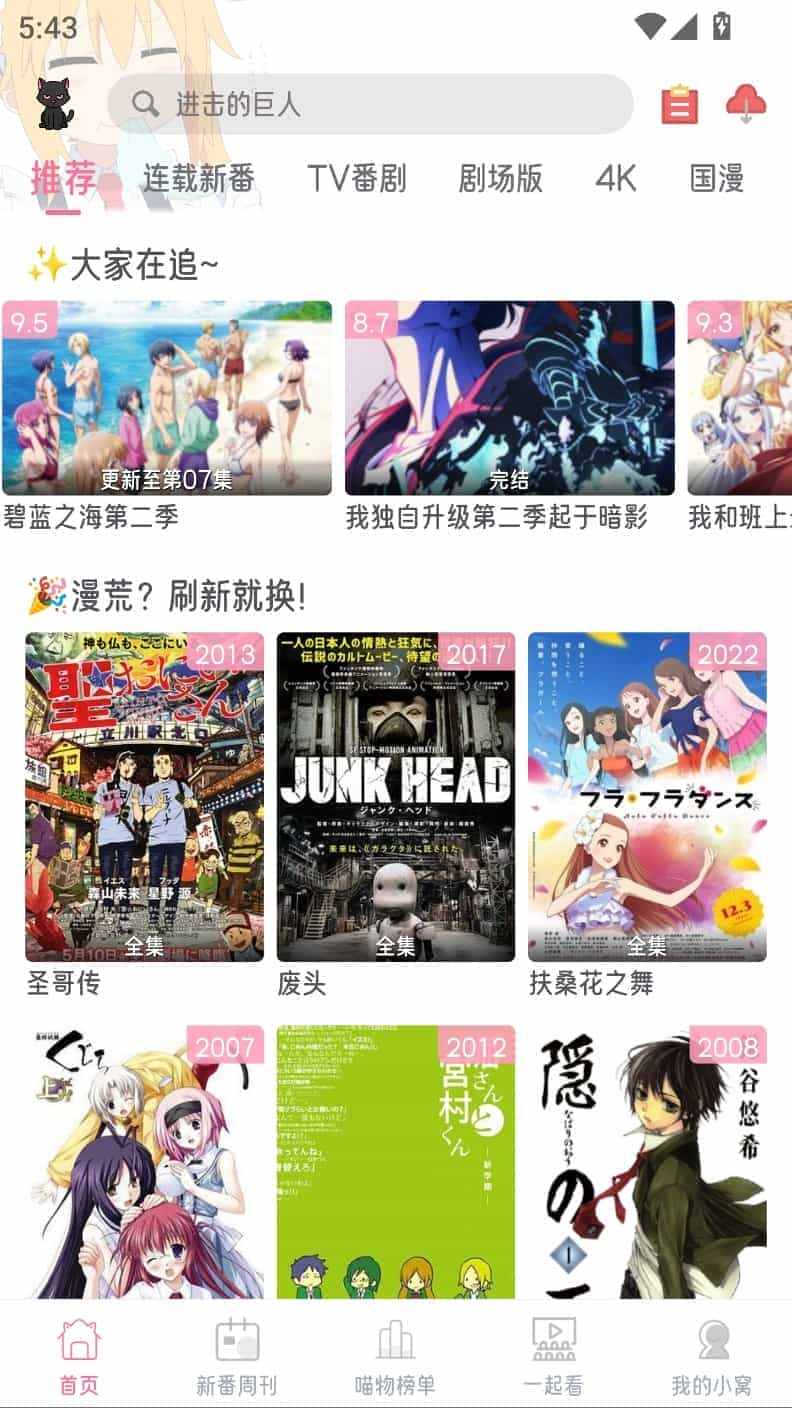Select the 剧场版 tab
This screenshot has height=1408, width=792.
click(501, 179)
